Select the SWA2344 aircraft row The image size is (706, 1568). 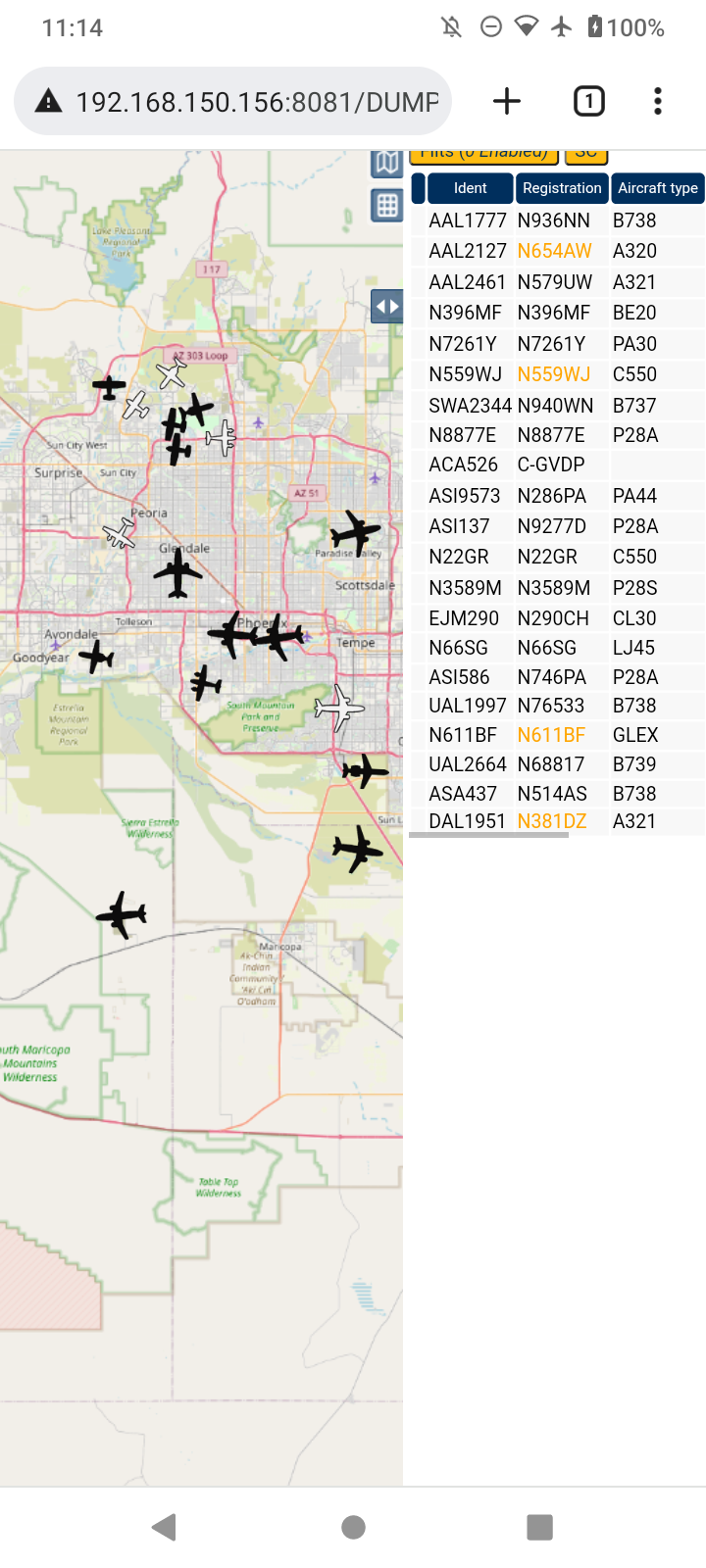coord(557,406)
